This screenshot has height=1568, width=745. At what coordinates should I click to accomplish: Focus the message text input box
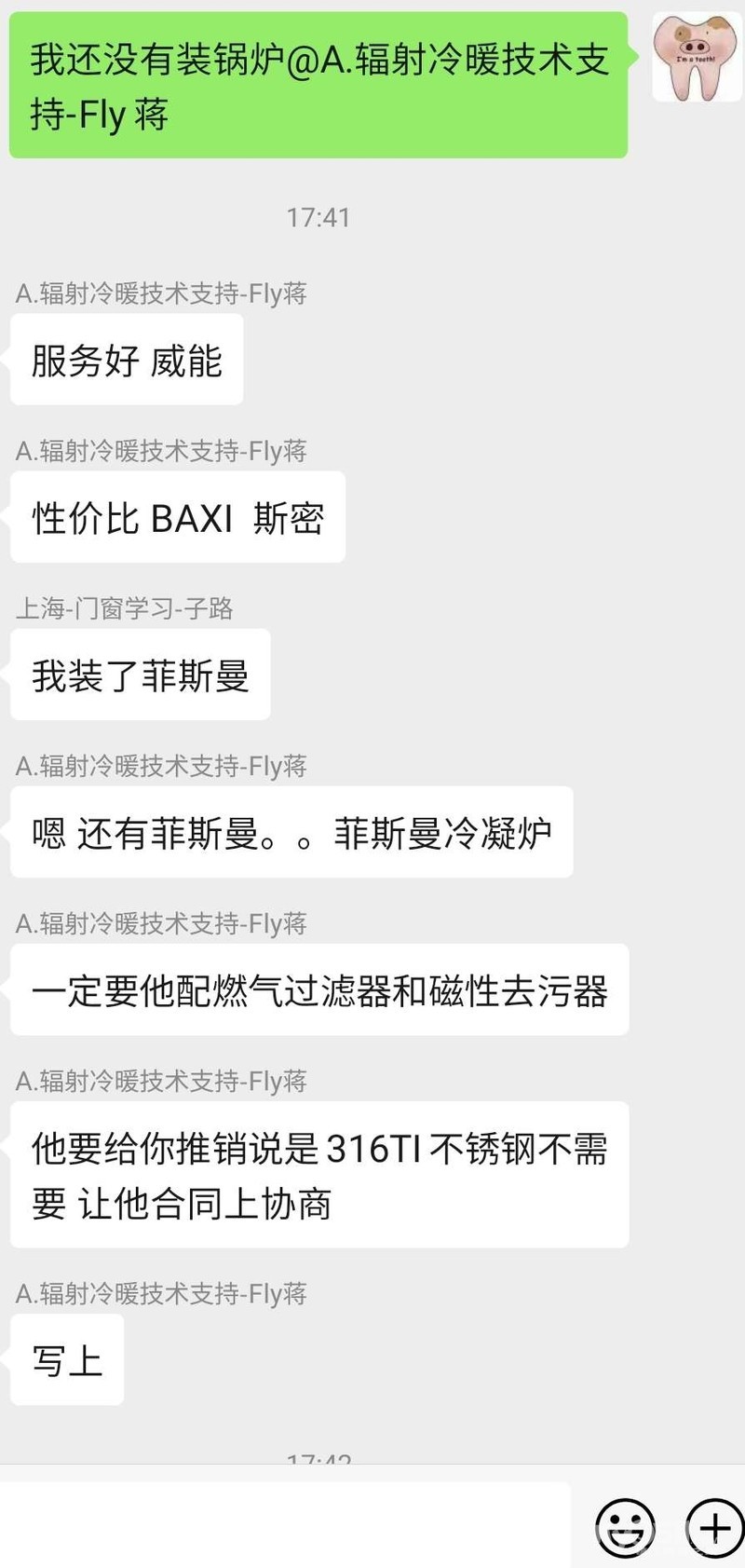coord(284,1525)
